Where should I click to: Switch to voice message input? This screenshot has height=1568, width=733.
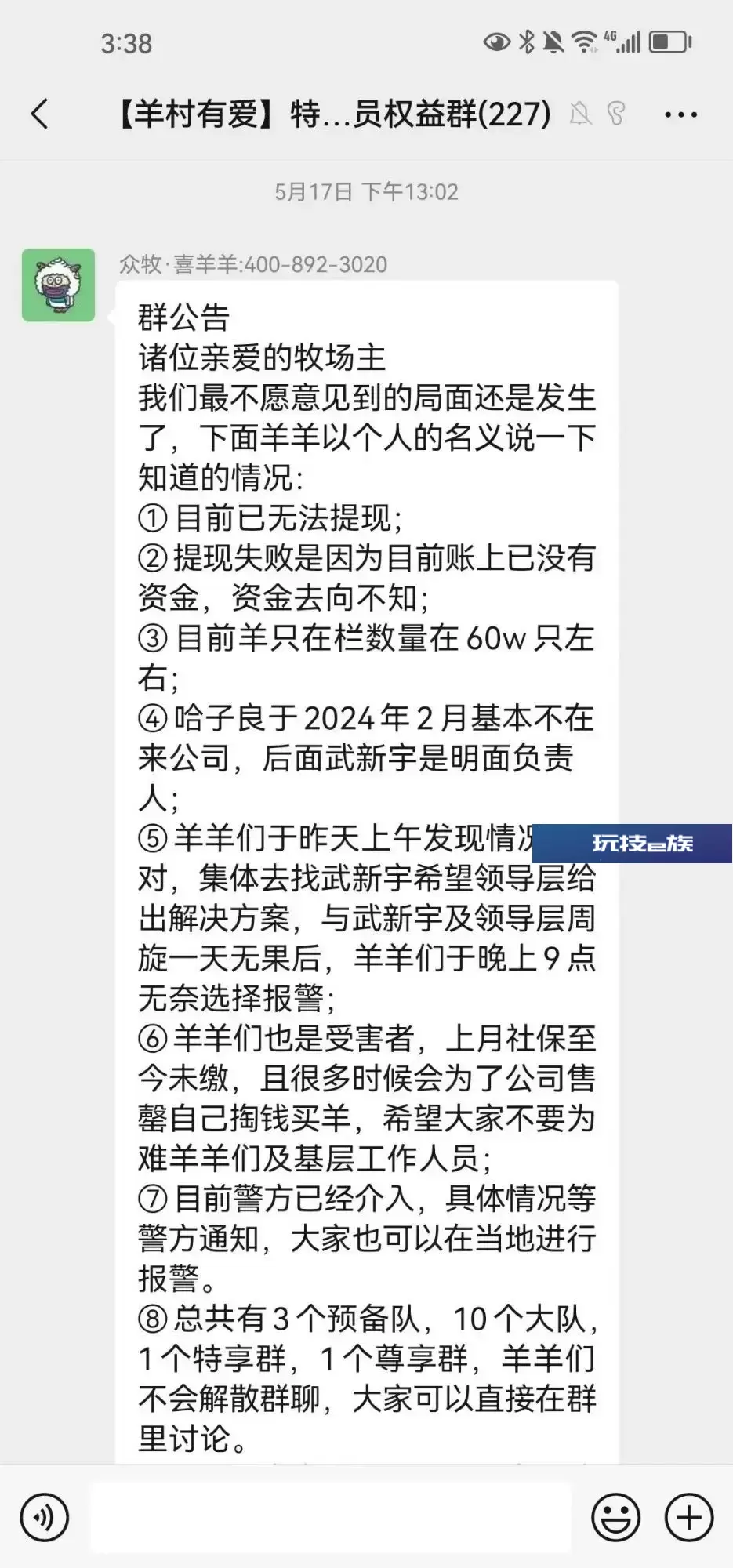point(44,1518)
